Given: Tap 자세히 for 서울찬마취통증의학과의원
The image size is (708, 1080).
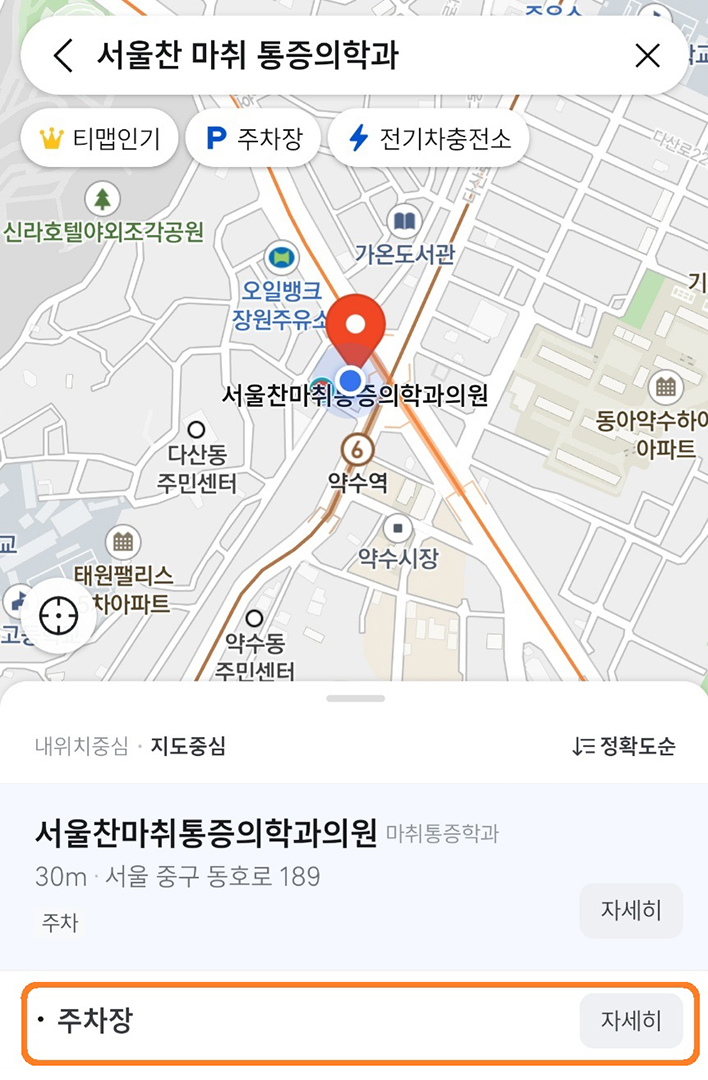Looking at the screenshot, I should point(631,911).
